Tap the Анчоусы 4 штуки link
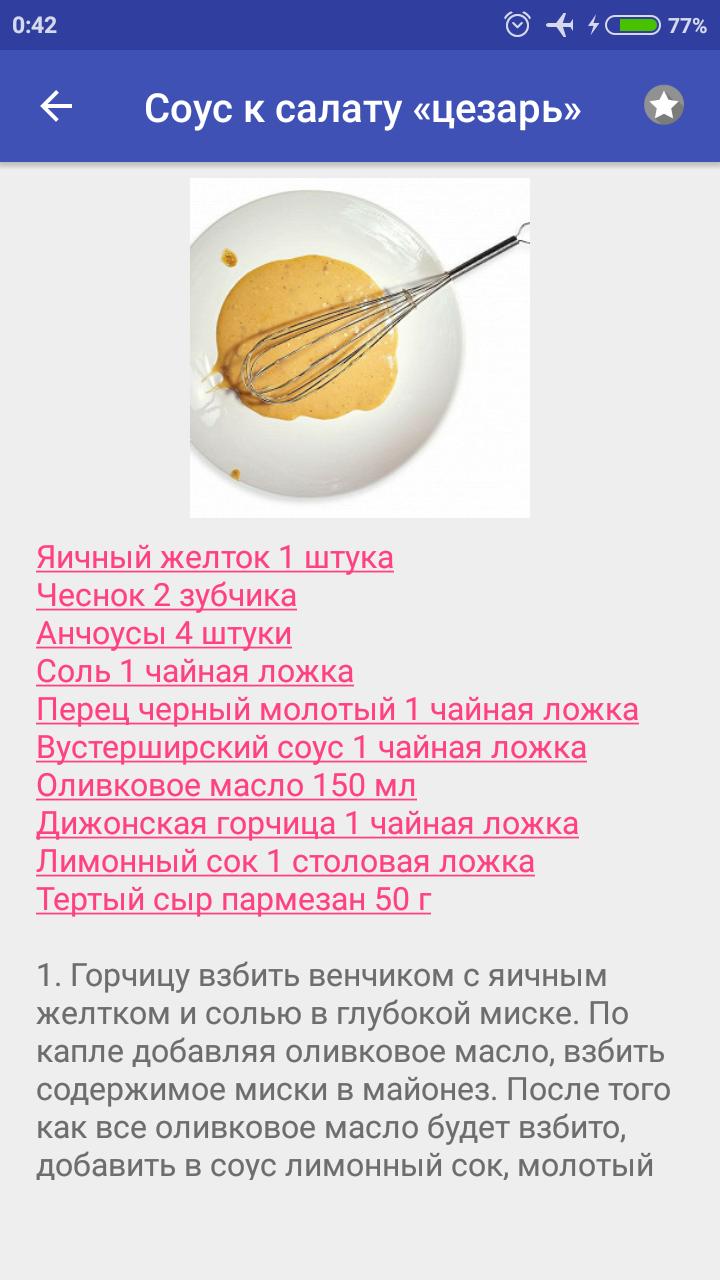 click(164, 634)
